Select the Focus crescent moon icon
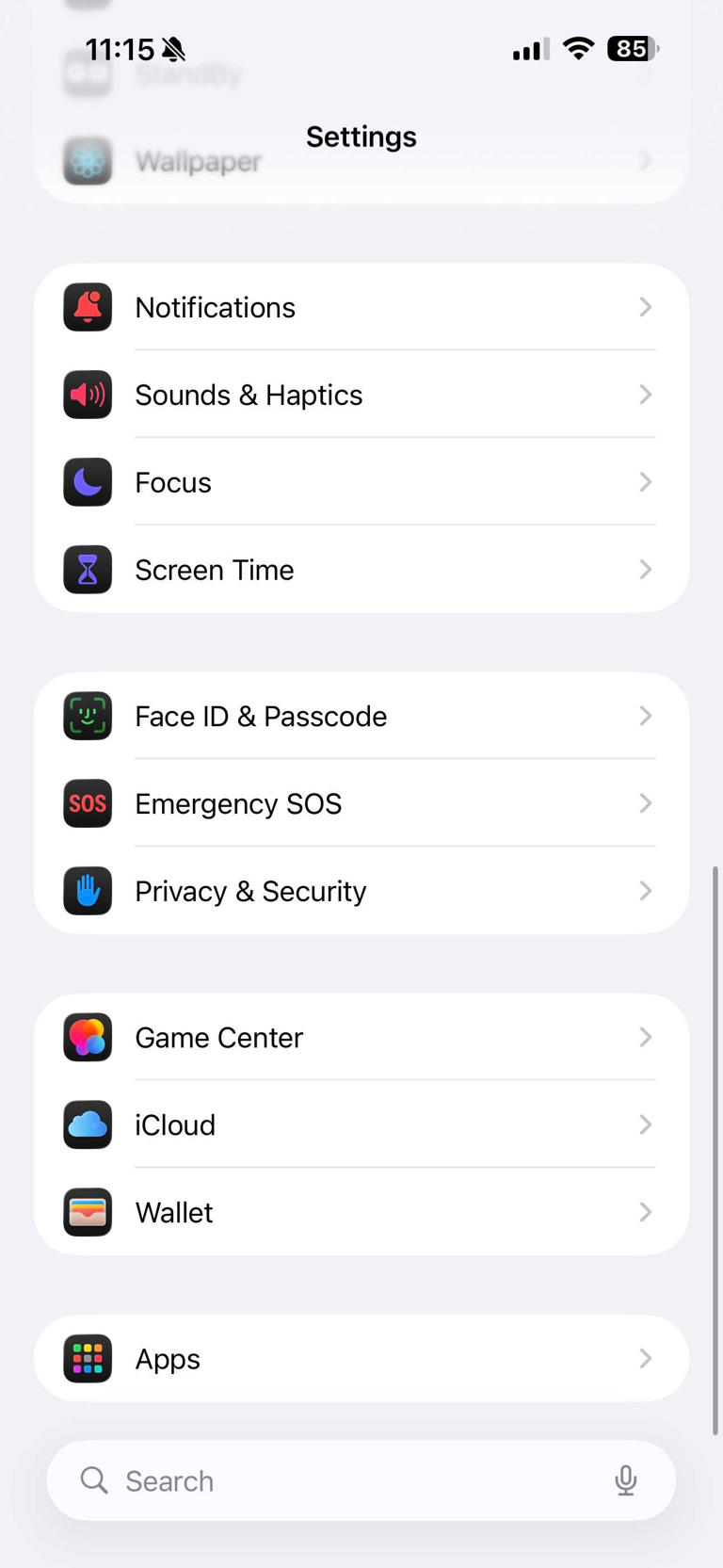 [x=87, y=482]
